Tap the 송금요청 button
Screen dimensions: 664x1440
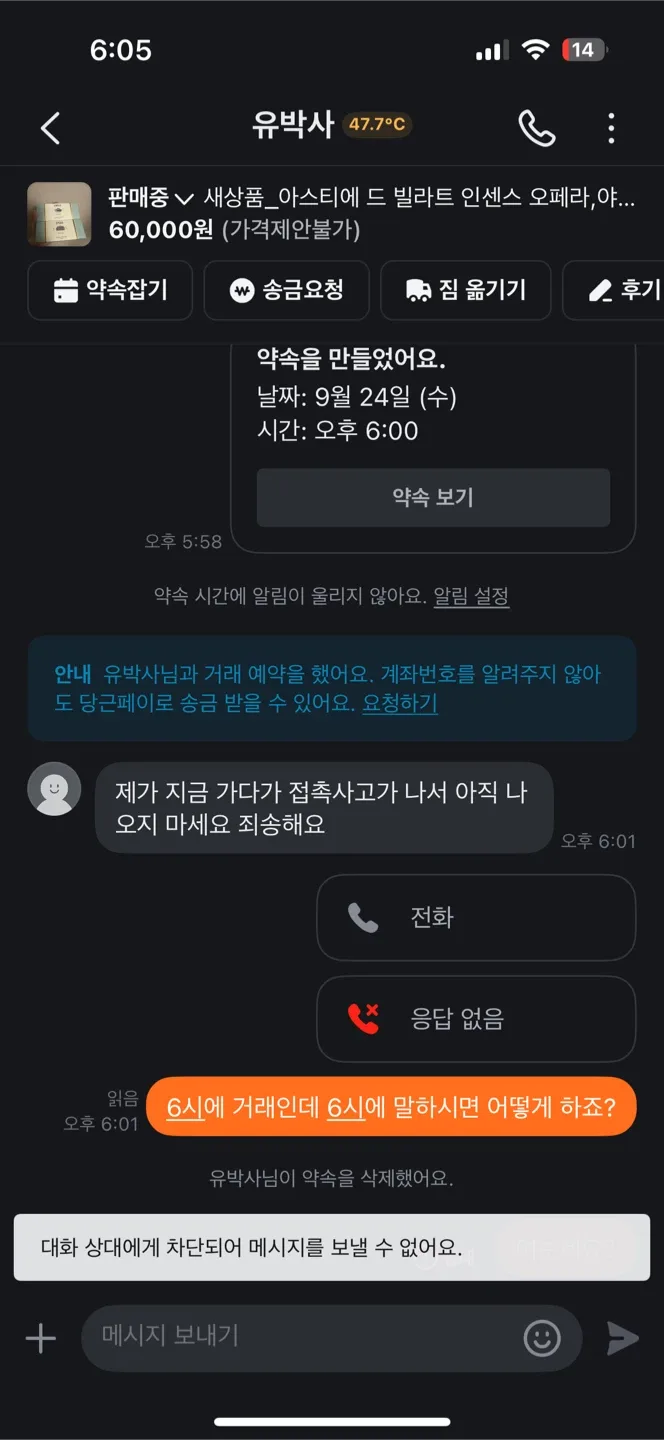tap(286, 290)
